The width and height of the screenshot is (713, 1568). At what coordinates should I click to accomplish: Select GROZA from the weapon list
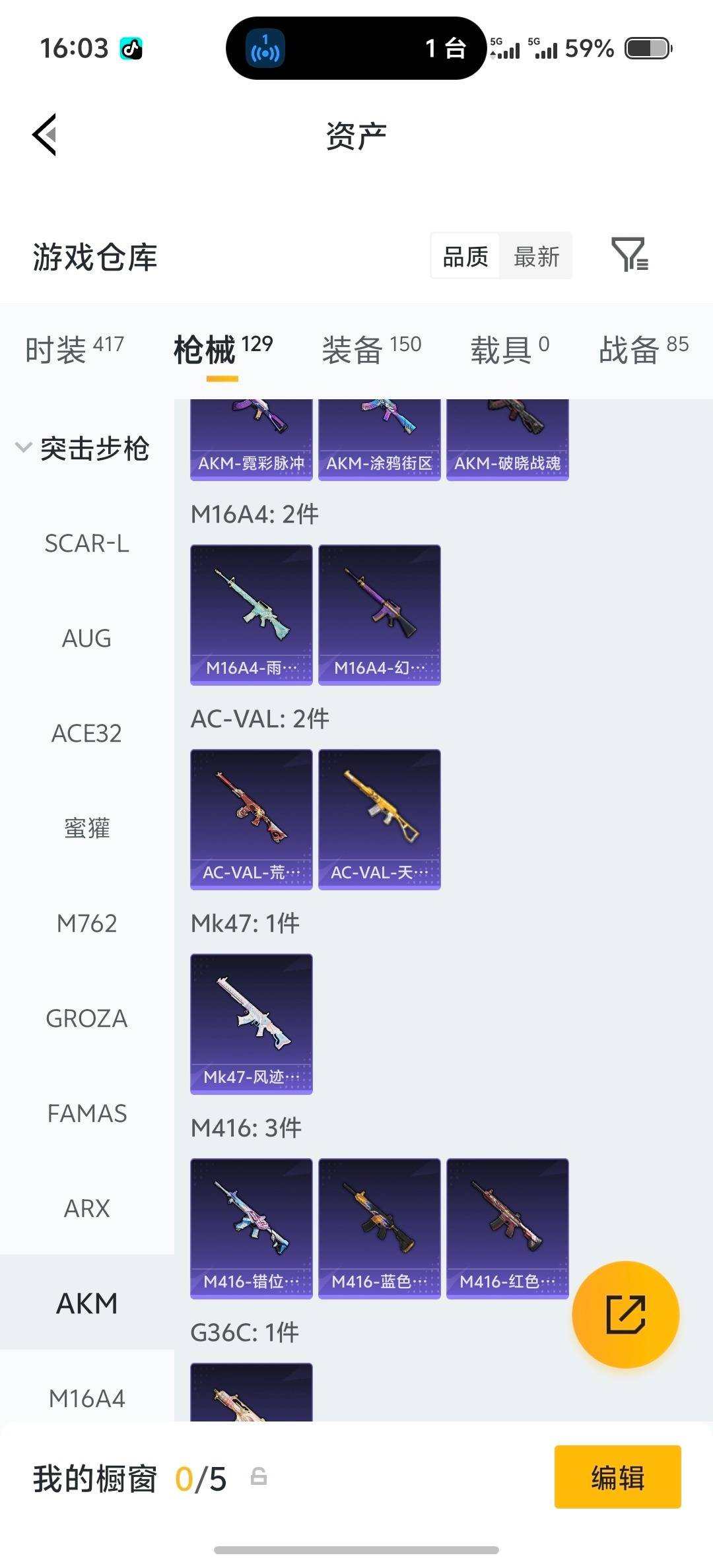click(x=86, y=1018)
